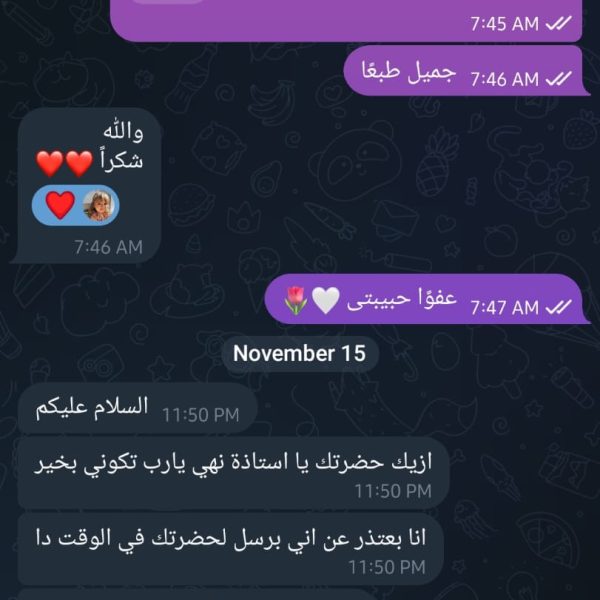Select the 'عفوًا حبيبتى' message bubble
600x600 pixels.
pos(425,300)
